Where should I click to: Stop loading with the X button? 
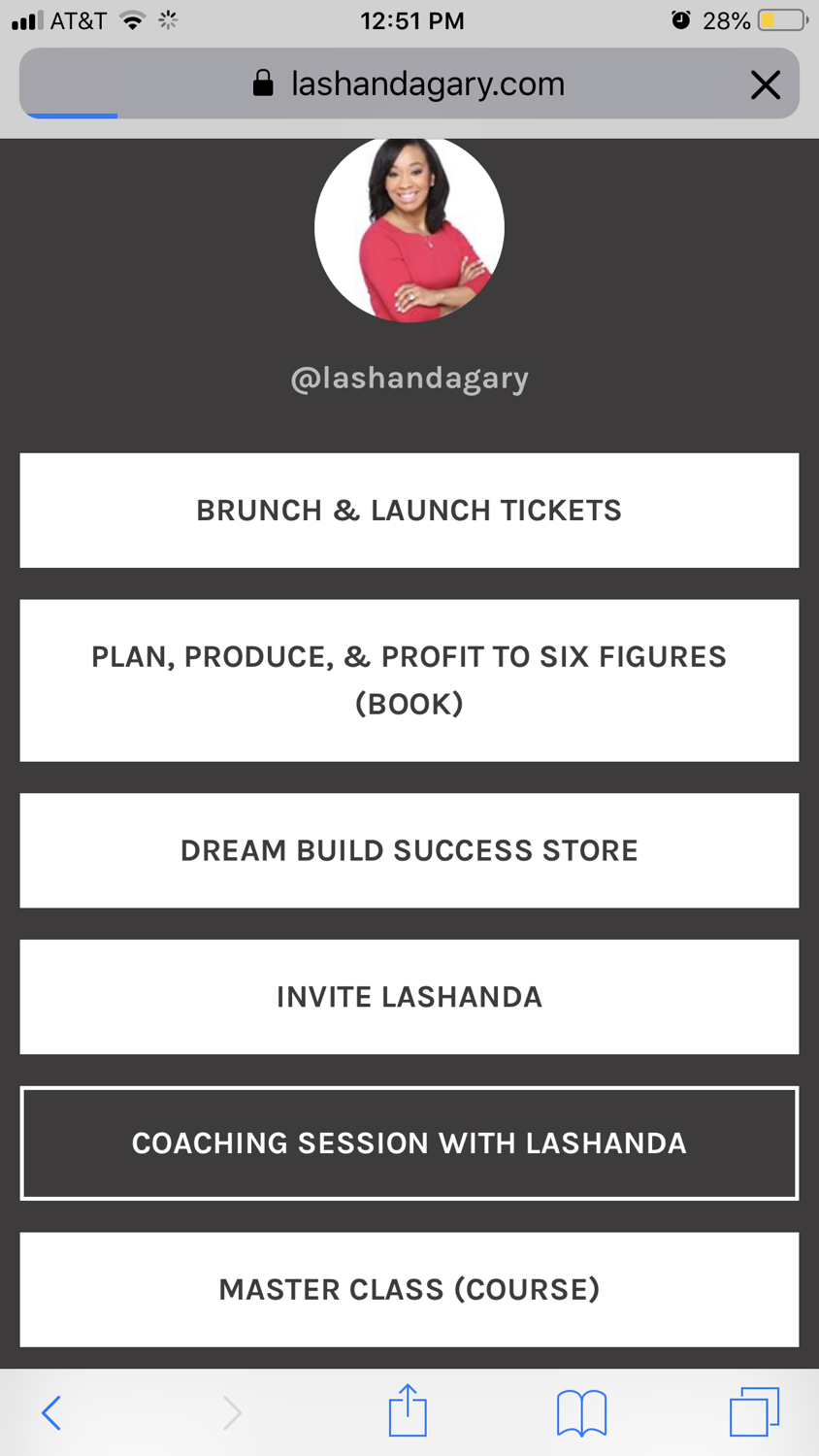click(x=765, y=85)
